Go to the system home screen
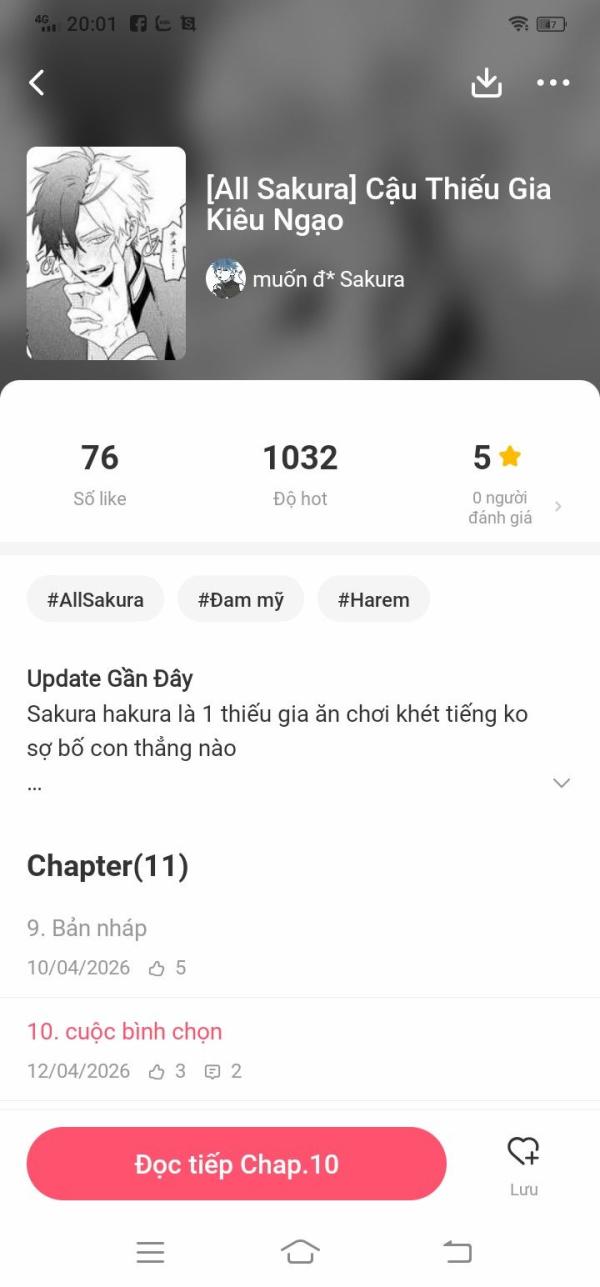The height and width of the screenshot is (1287, 600). coord(300,1251)
